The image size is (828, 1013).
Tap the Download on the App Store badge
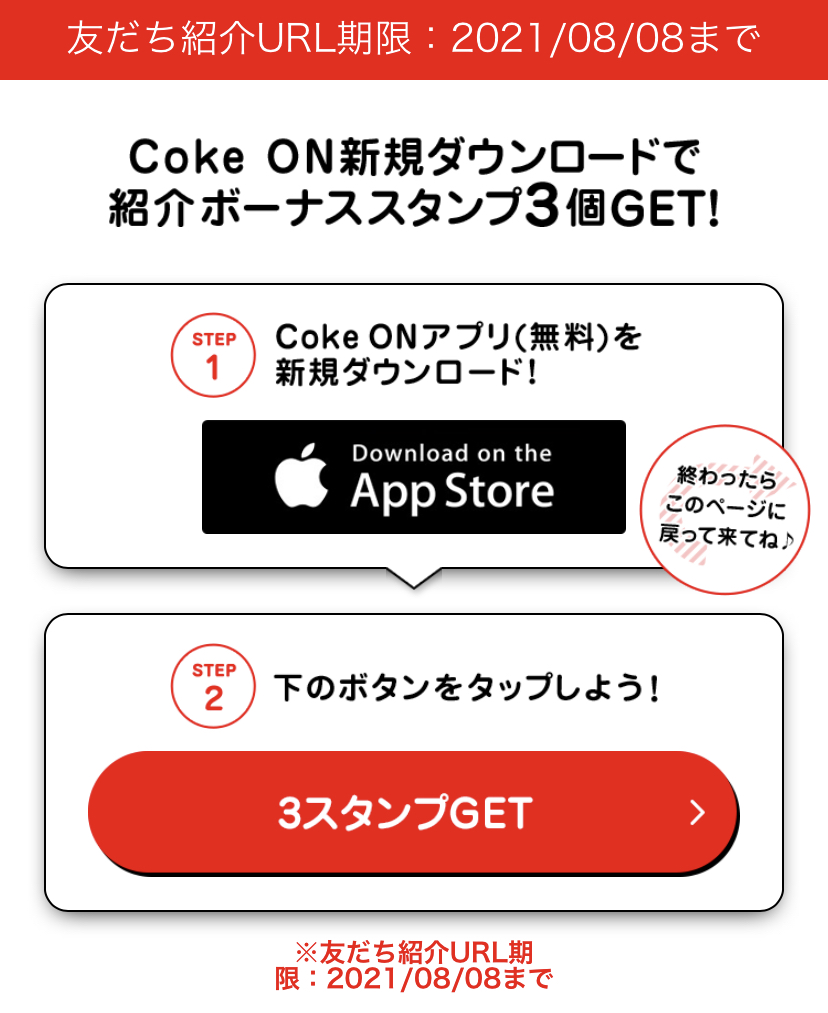coord(413,477)
